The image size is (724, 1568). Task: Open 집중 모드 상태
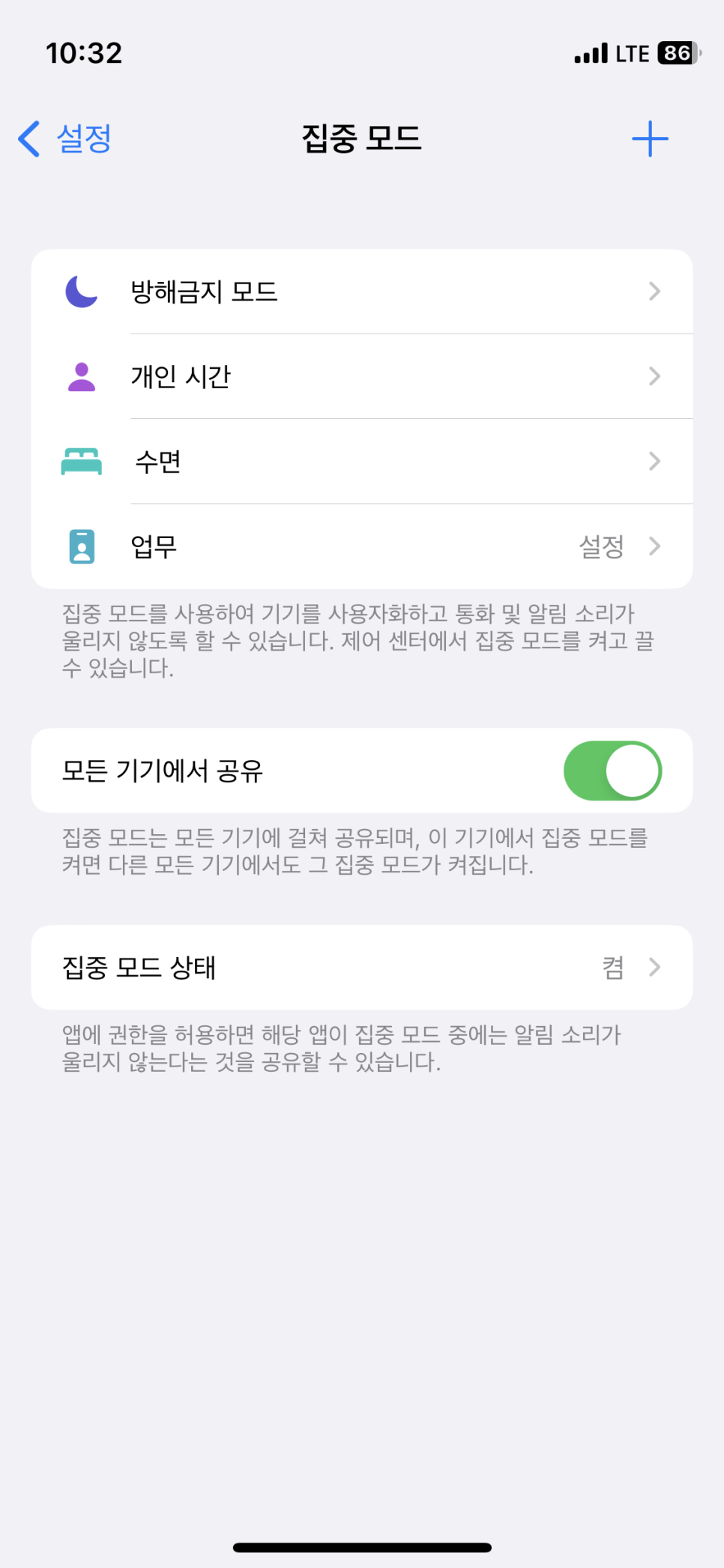point(361,967)
